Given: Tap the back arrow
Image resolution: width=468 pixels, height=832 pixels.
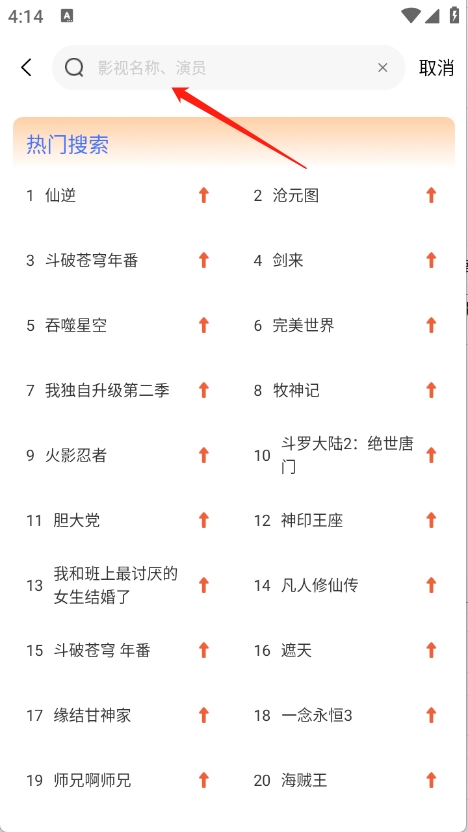Looking at the screenshot, I should pyautogui.click(x=26, y=67).
